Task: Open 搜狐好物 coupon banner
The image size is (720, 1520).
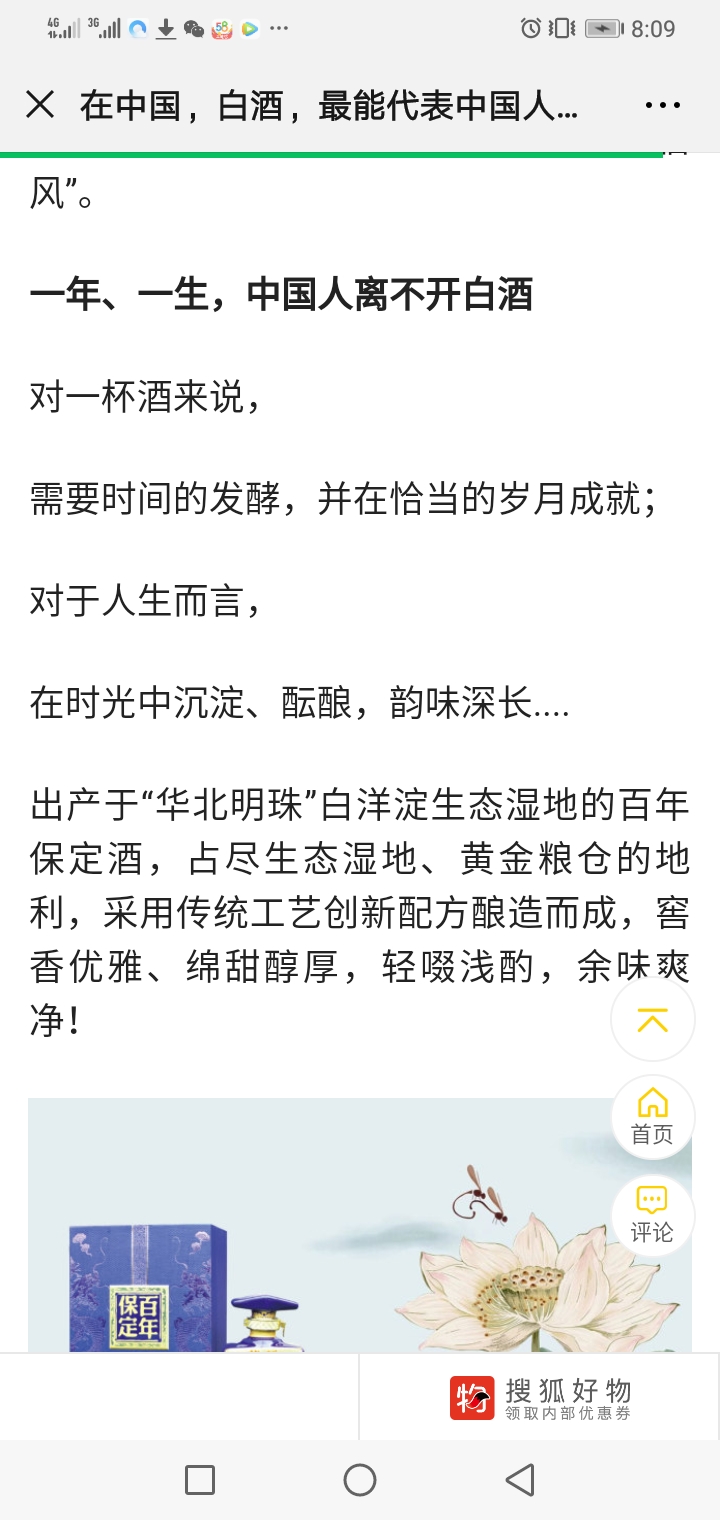Action: [540, 1397]
